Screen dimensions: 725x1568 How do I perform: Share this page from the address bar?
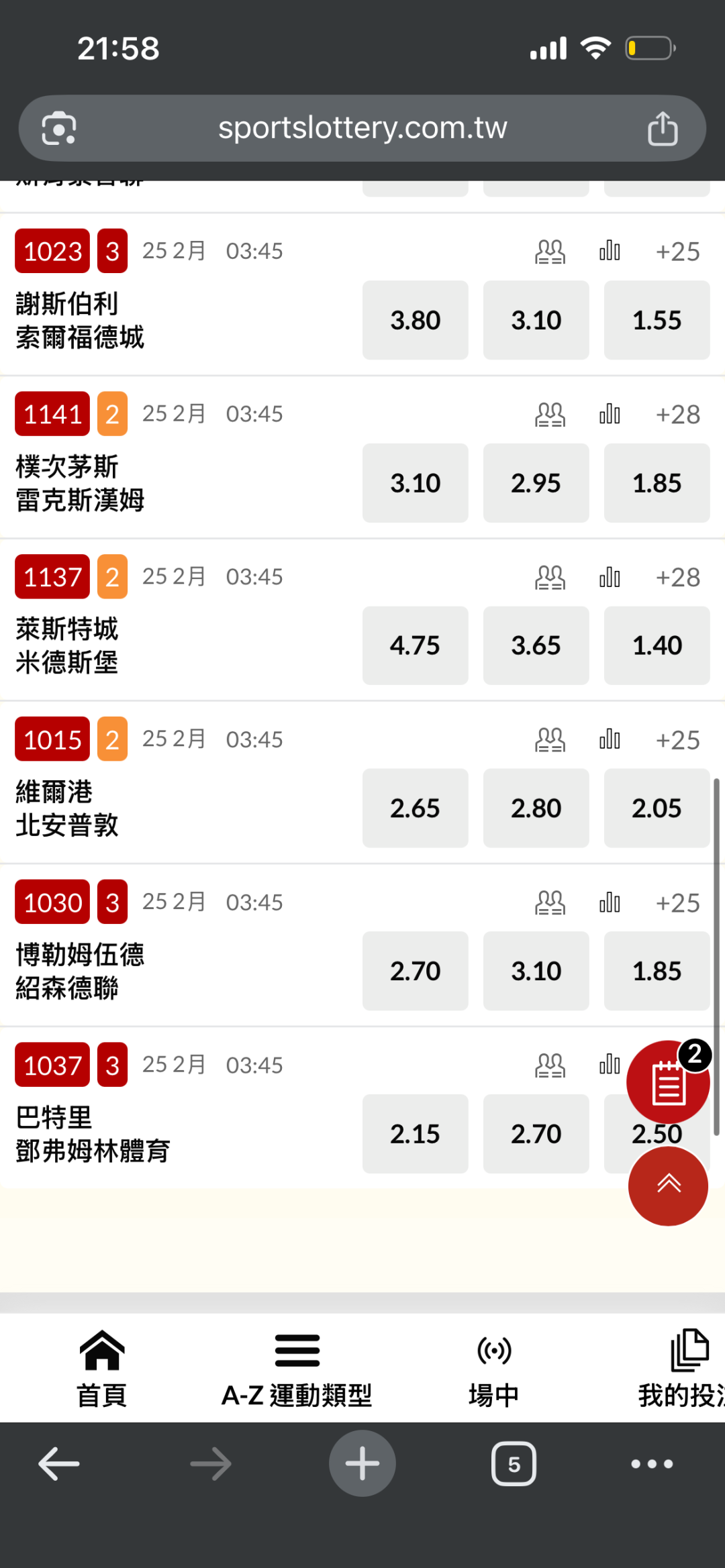point(663,128)
